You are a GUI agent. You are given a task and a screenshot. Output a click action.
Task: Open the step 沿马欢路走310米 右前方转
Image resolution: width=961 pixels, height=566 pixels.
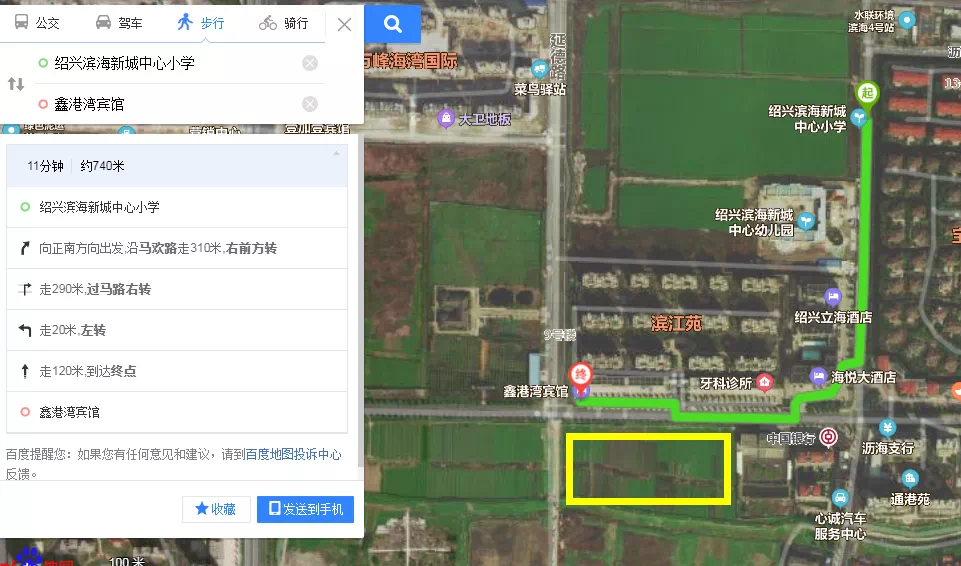pos(176,248)
